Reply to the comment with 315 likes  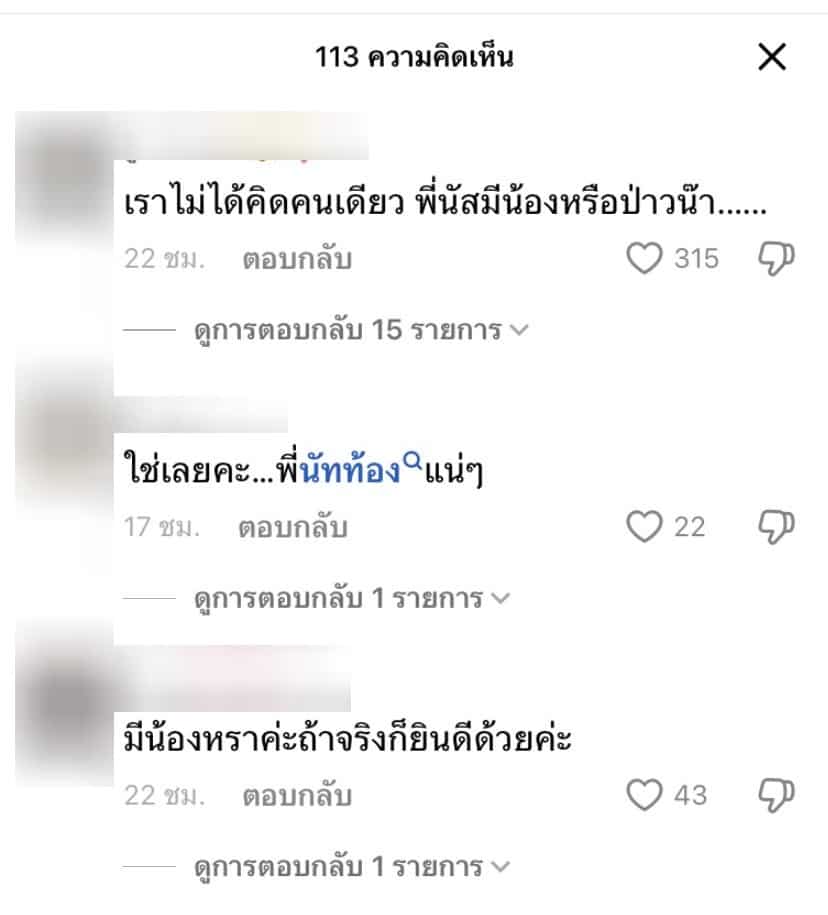tap(297, 260)
